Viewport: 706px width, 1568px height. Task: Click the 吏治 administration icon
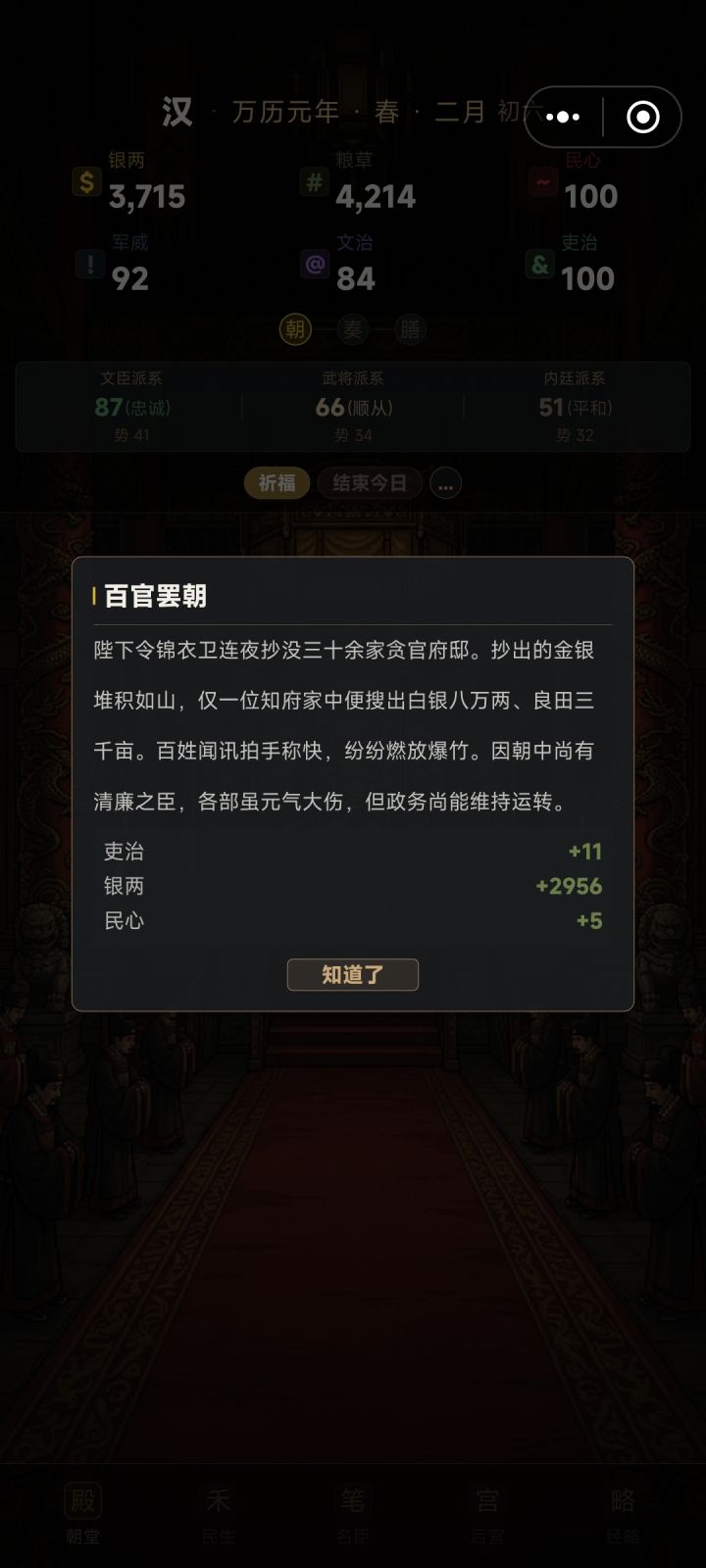(x=541, y=265)
